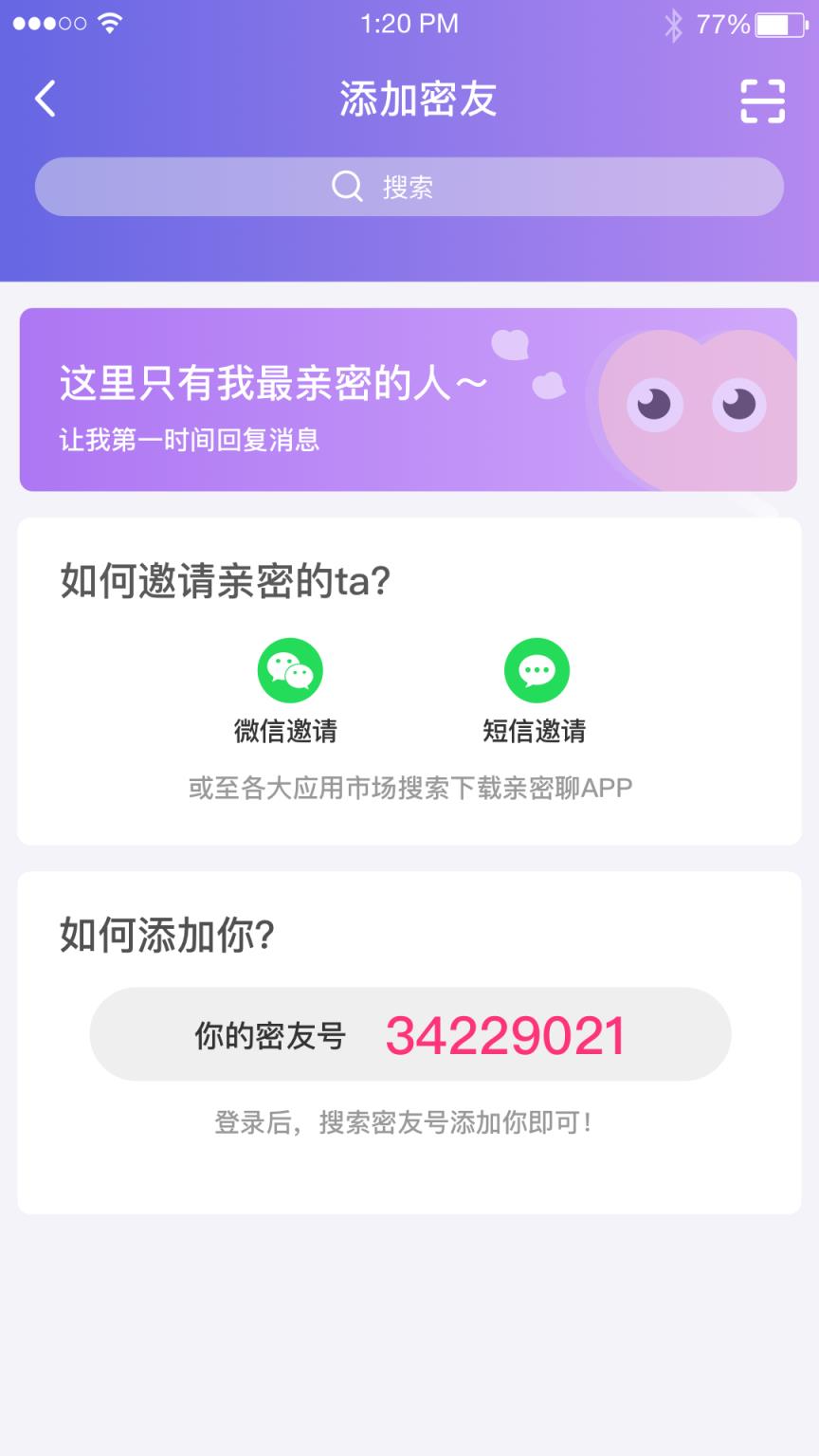Tap the 搜索 search input field
The height and width of the screenshot is (1456, 819).
409,186
